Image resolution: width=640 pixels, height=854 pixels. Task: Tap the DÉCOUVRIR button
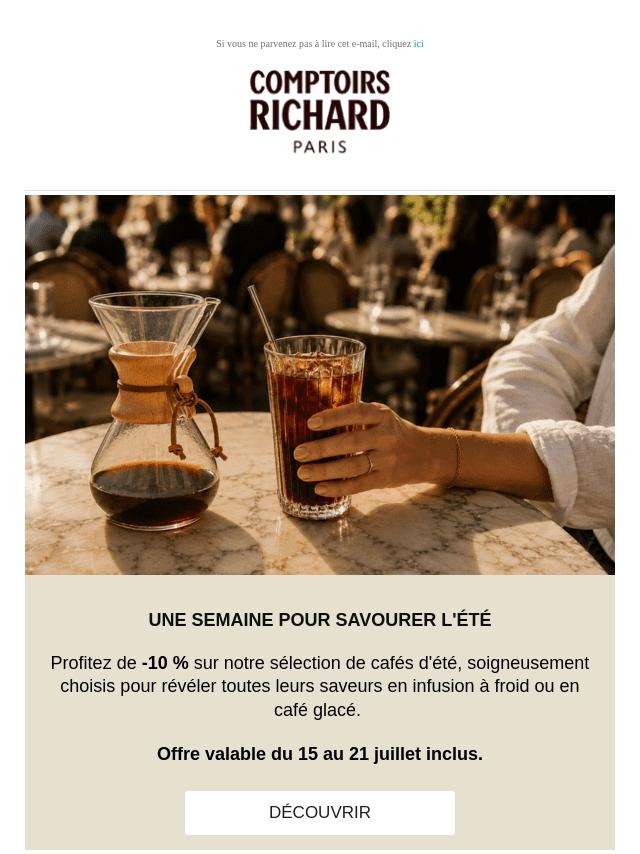pyautogui.click(x=320, y=812)
